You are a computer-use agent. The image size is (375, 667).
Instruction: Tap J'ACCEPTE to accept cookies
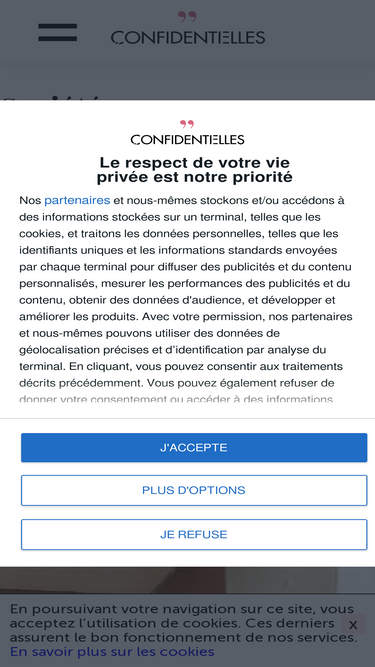pos(194,448)
